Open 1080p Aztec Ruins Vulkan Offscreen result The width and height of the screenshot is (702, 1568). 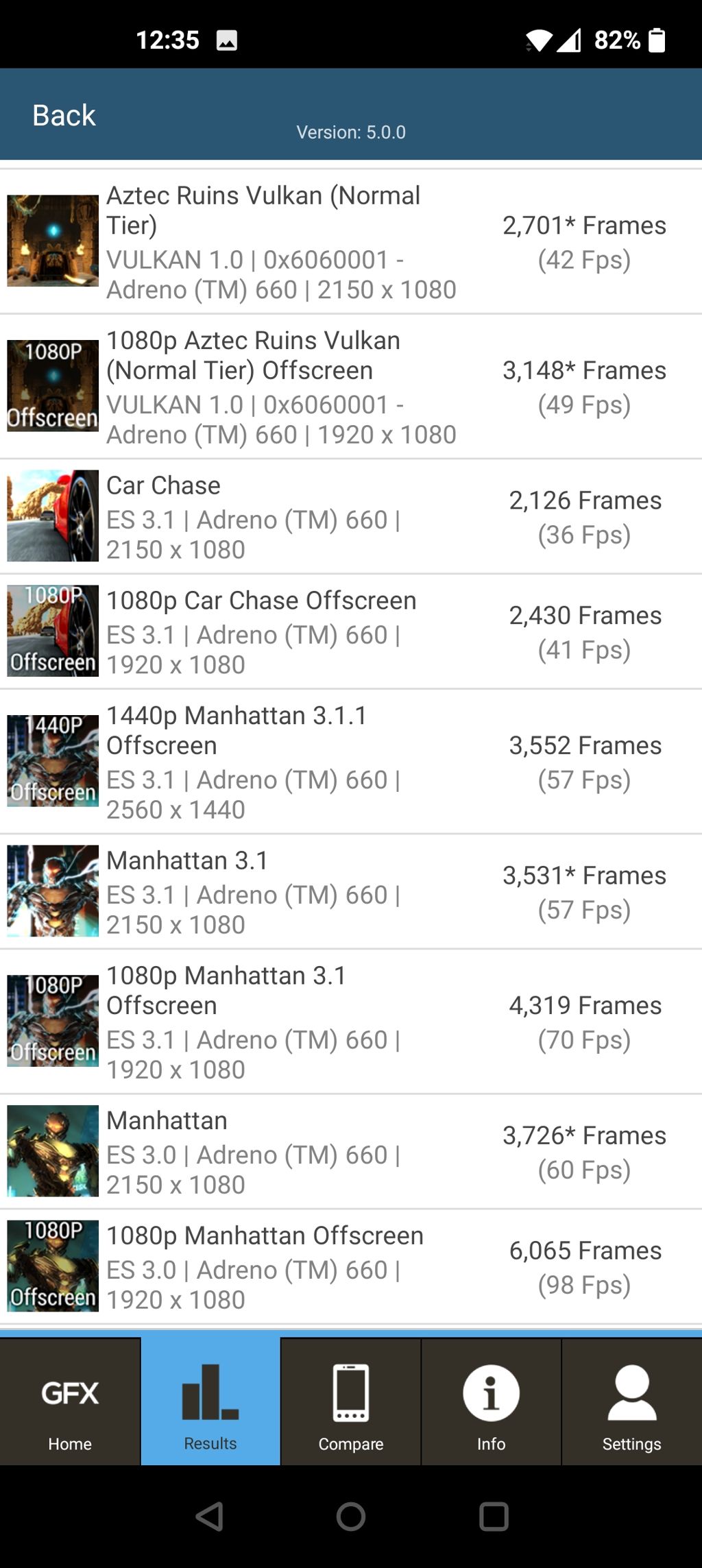(x=350, y=387)
